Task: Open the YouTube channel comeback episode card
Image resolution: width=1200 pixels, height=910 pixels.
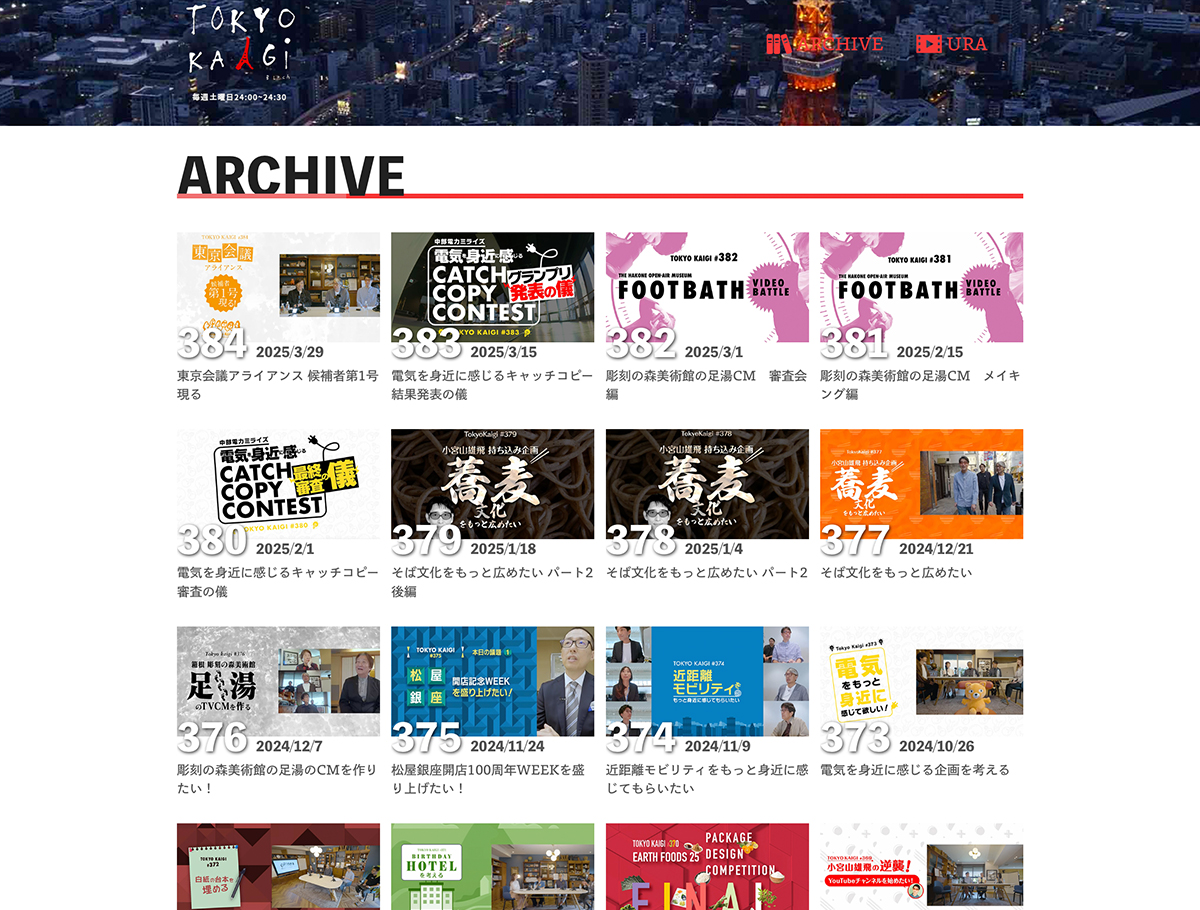Action: [x=921, y=866]
